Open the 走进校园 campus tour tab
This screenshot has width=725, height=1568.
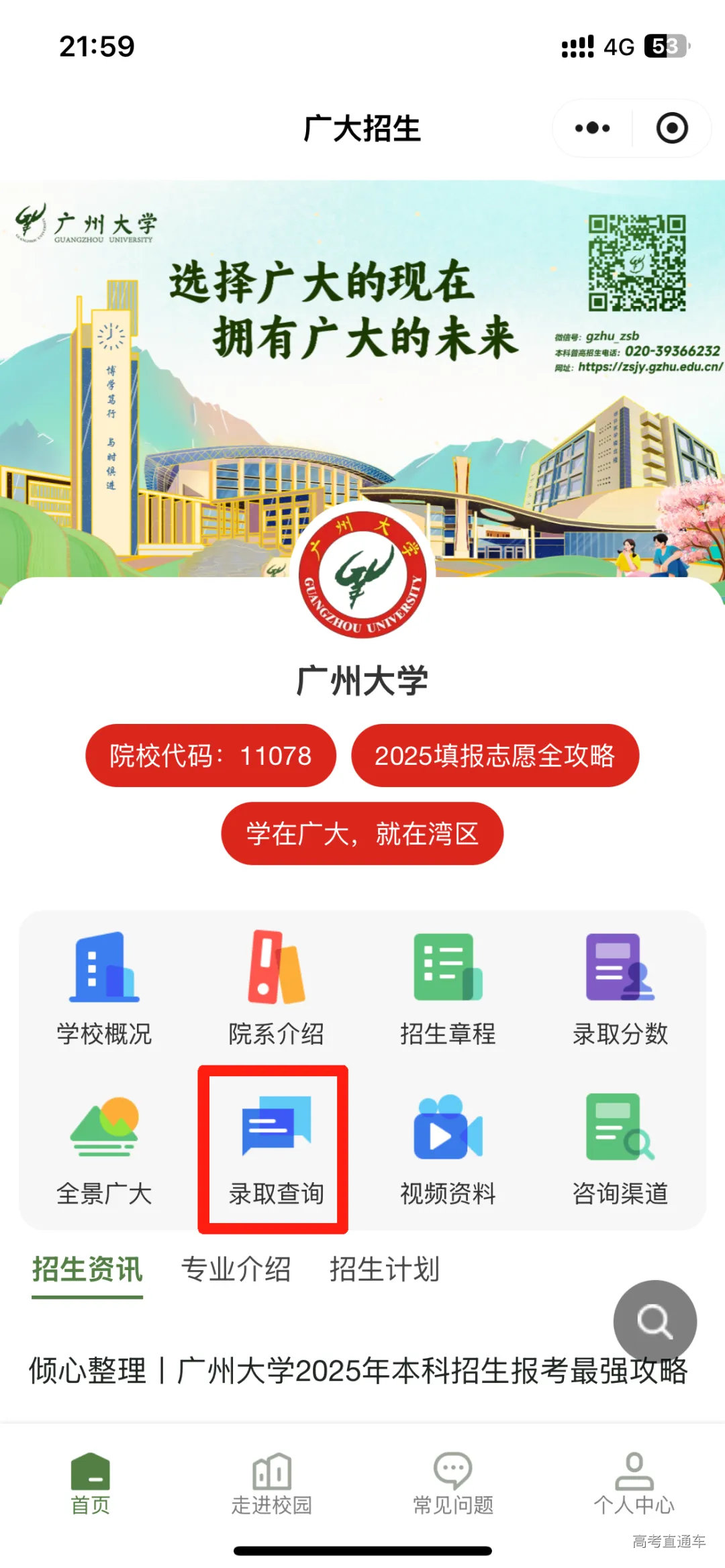(272, 1494)
